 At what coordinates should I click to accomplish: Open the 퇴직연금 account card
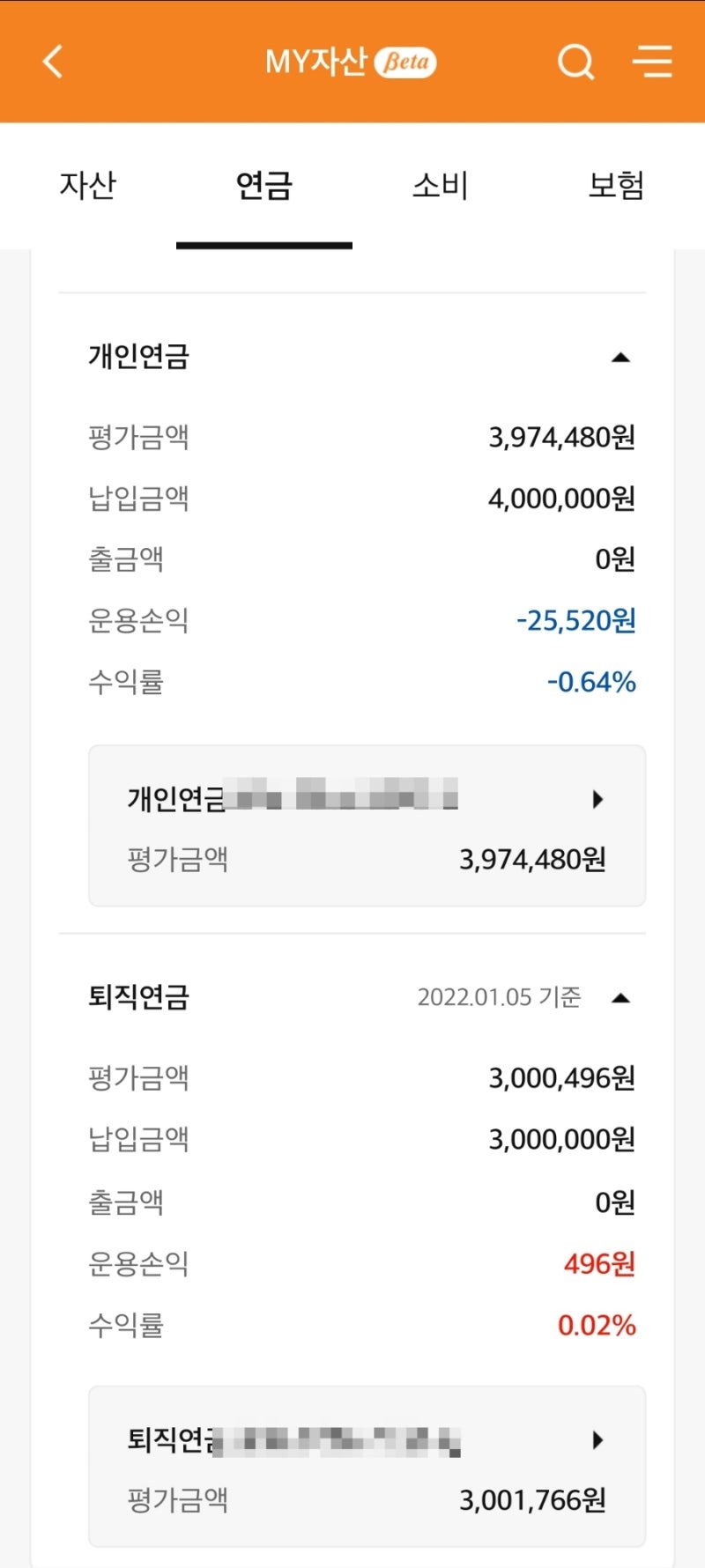tap(367, 1467)
